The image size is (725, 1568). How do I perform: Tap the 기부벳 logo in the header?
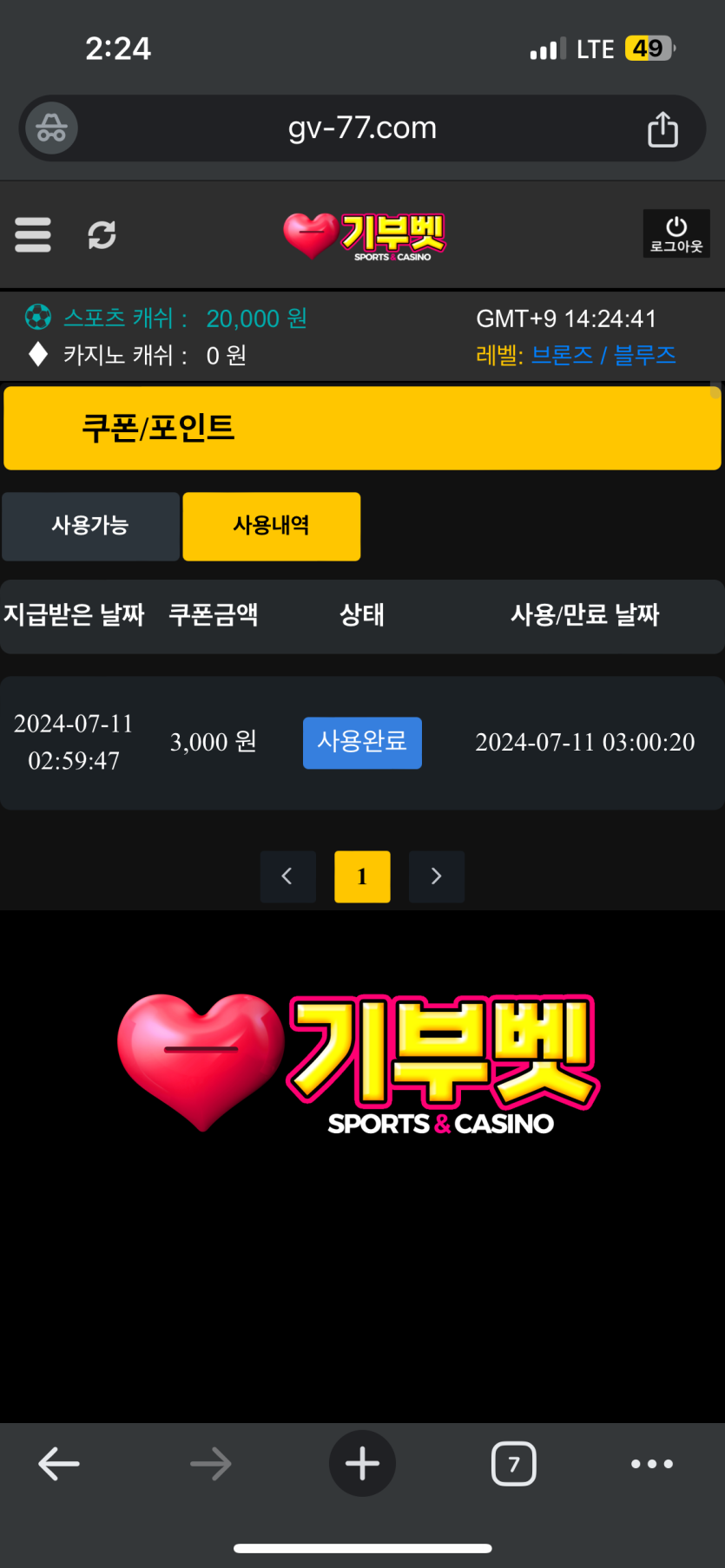pos(365,235)
